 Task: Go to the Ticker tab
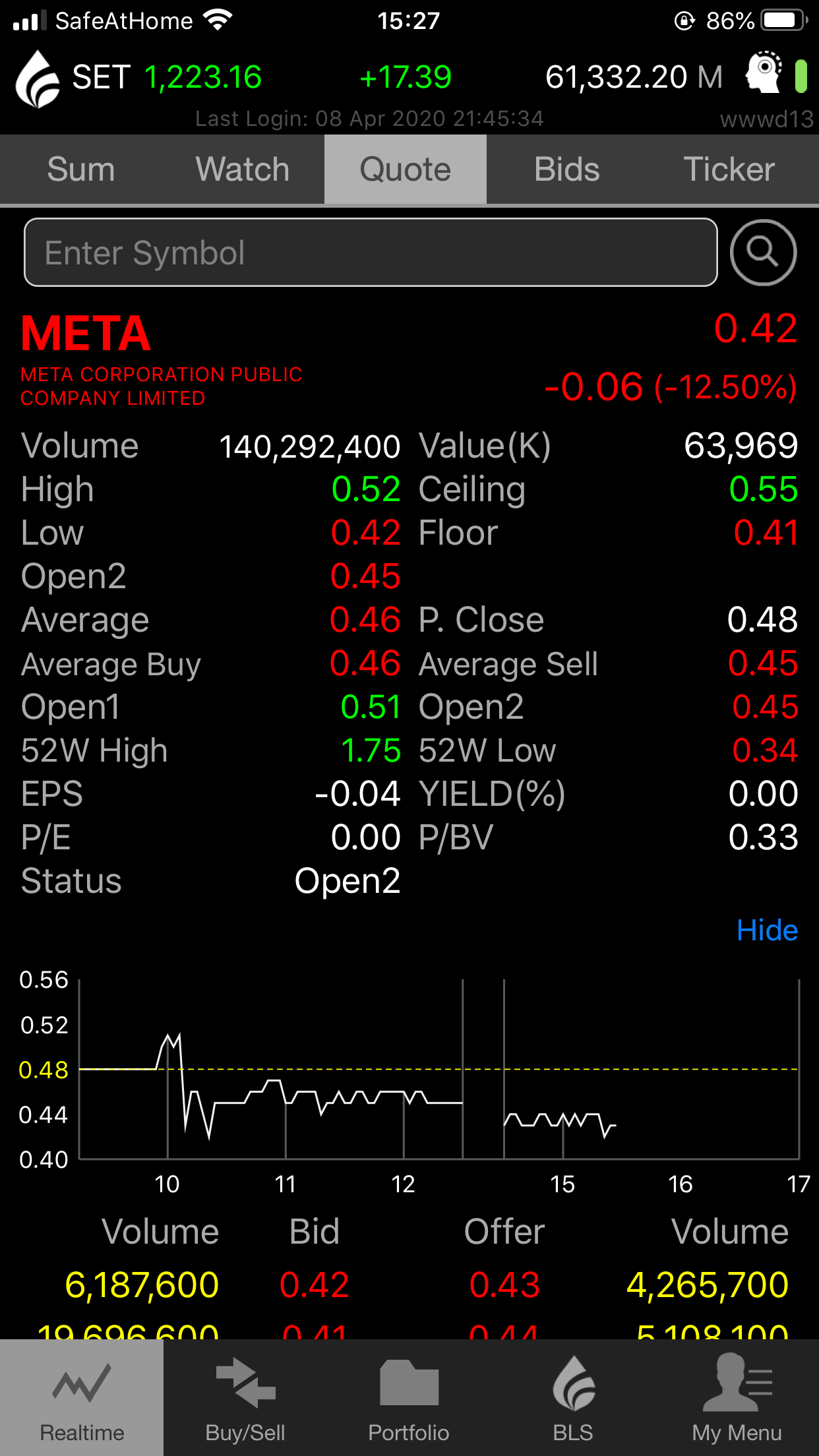pyautogui.click(x=729, y=169)
